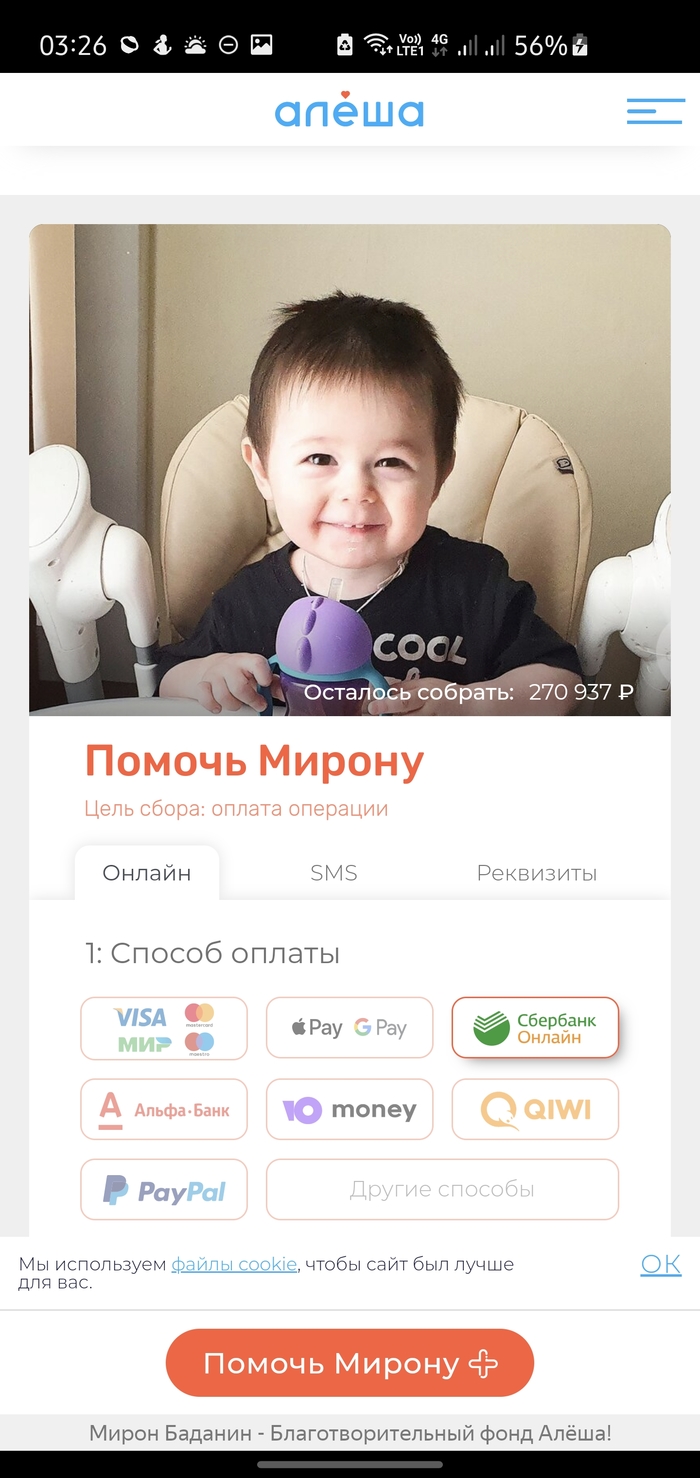Go to homepage via Алёша logo
The width and height of the screenshot is (700, 1478).
click(349, 111)
